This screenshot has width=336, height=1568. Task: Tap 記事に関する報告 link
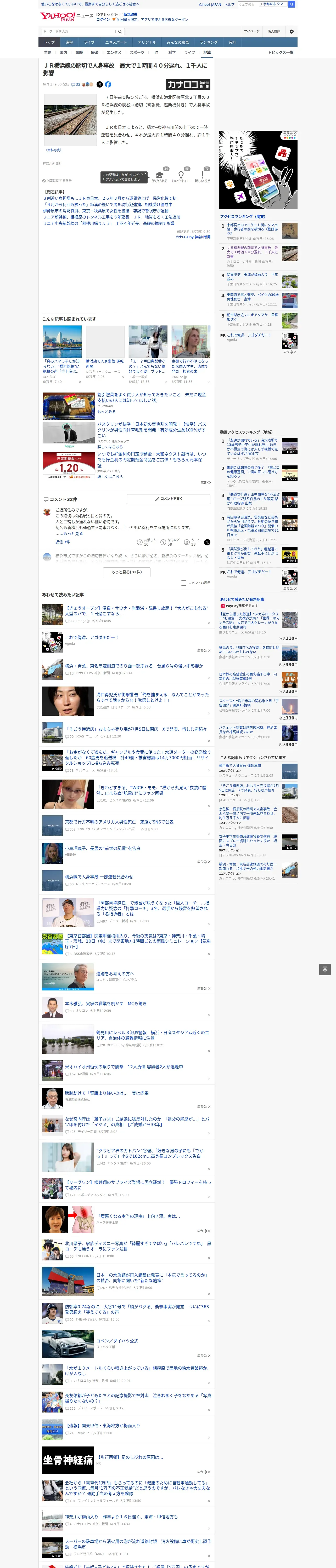tap(57, 181)
